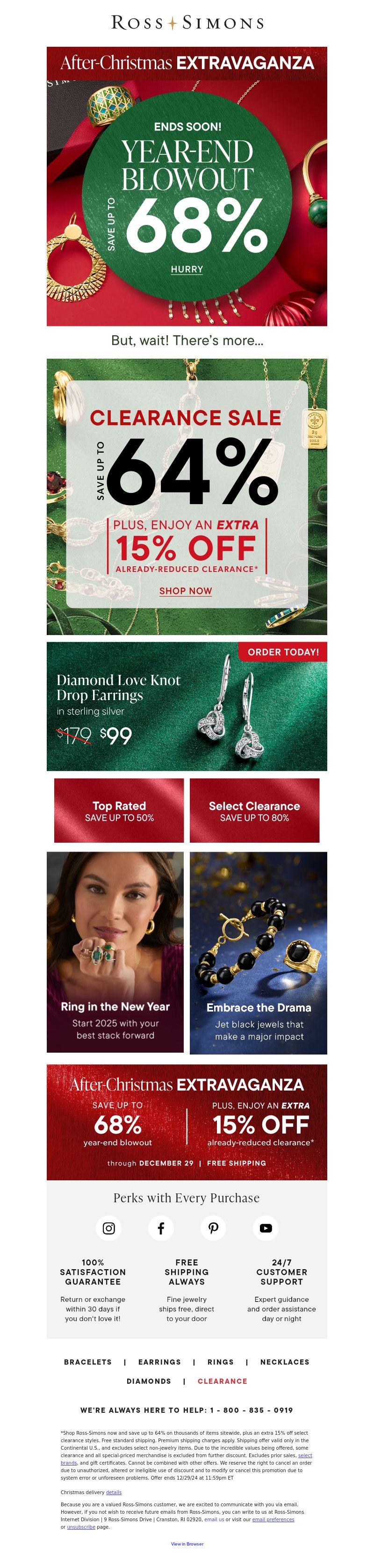Go to Rings category
This screenshot has height=1568, width=374.
coord(220,1362)
